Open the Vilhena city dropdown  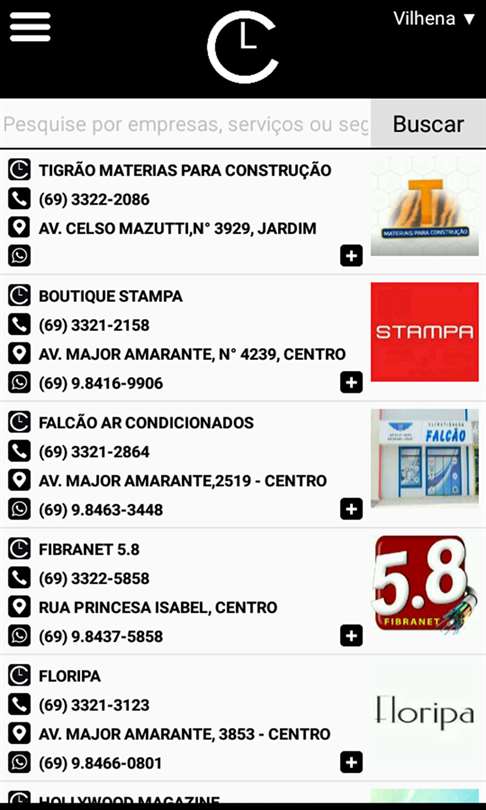(x=434, y=19)
